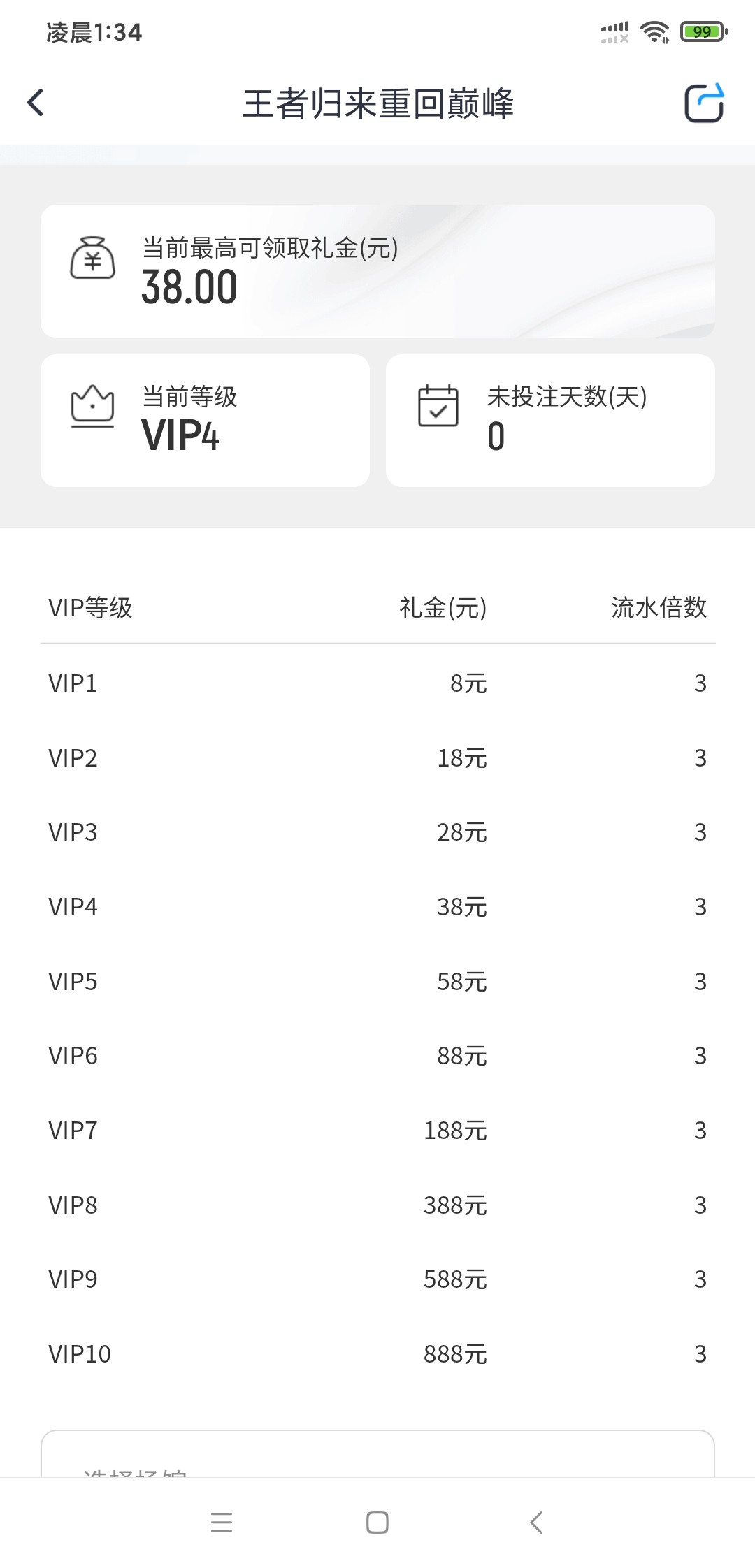Tap the crown icon on the 当前等级 card
This screenshot has height=1568, width=755.
tap(94, 405)
